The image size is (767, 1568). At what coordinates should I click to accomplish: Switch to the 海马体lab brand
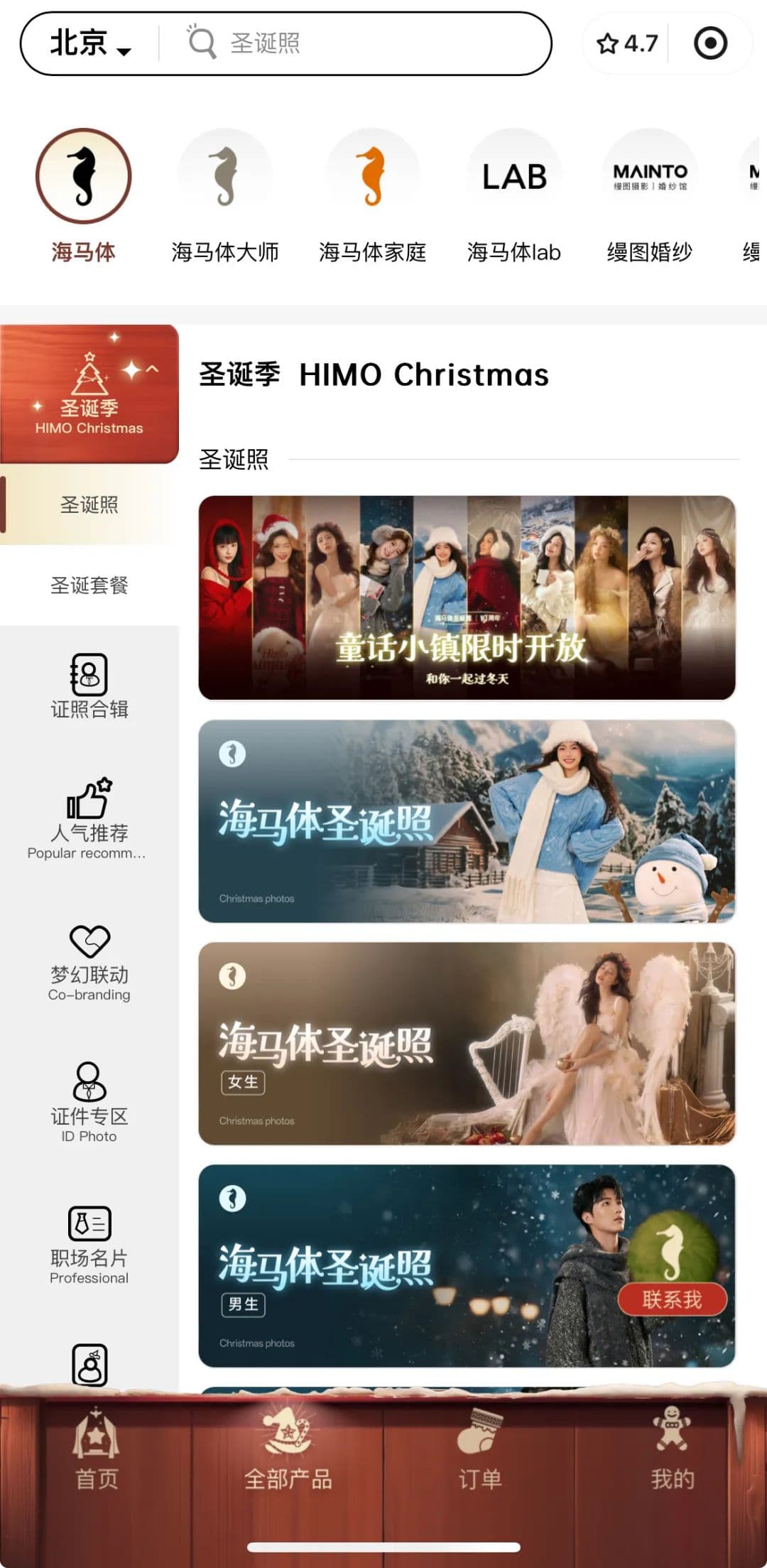513,195
